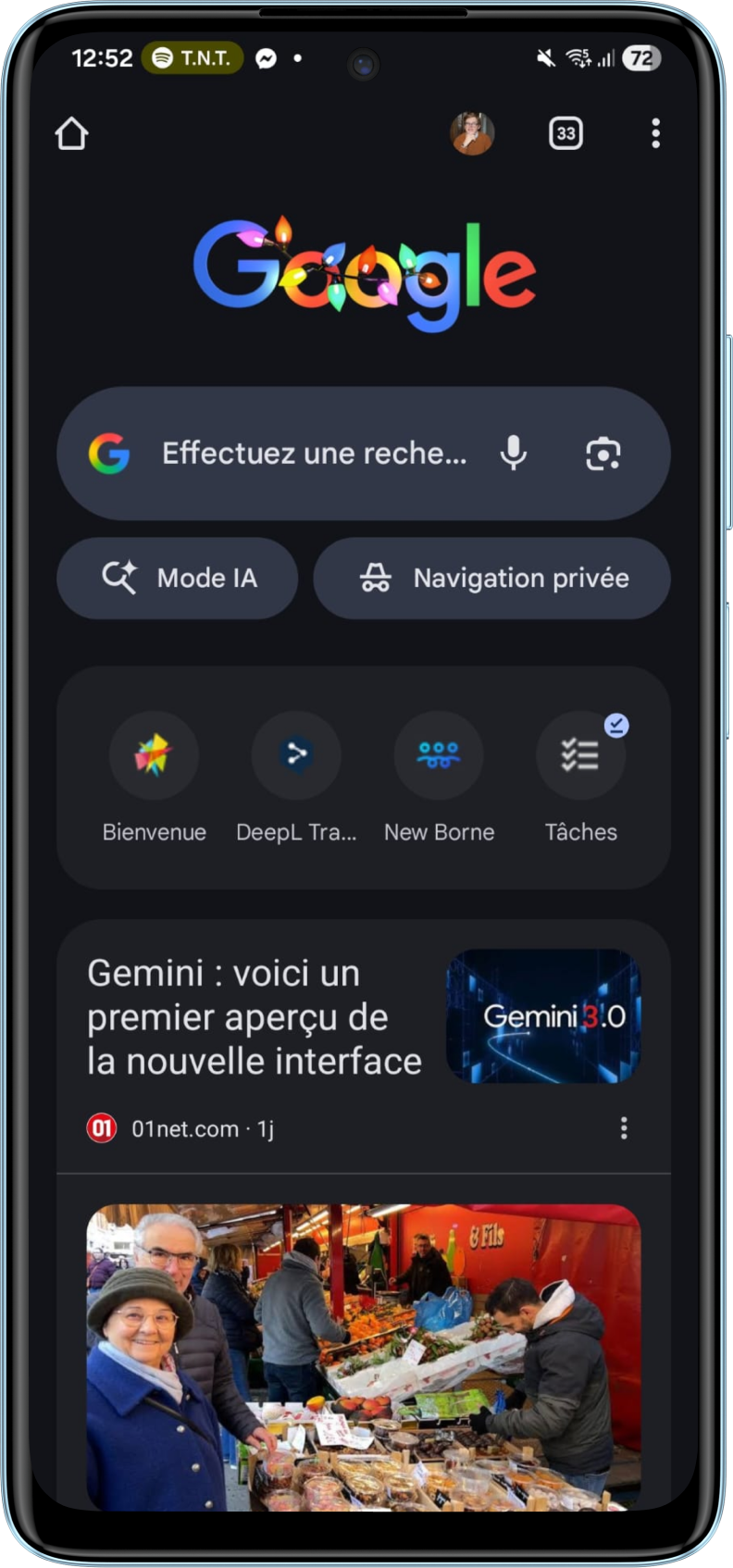Viewport: 733px width, 1568px height.
Task: Open the account profile avatar
Action: pyautogui.click(x=472, y=134)
